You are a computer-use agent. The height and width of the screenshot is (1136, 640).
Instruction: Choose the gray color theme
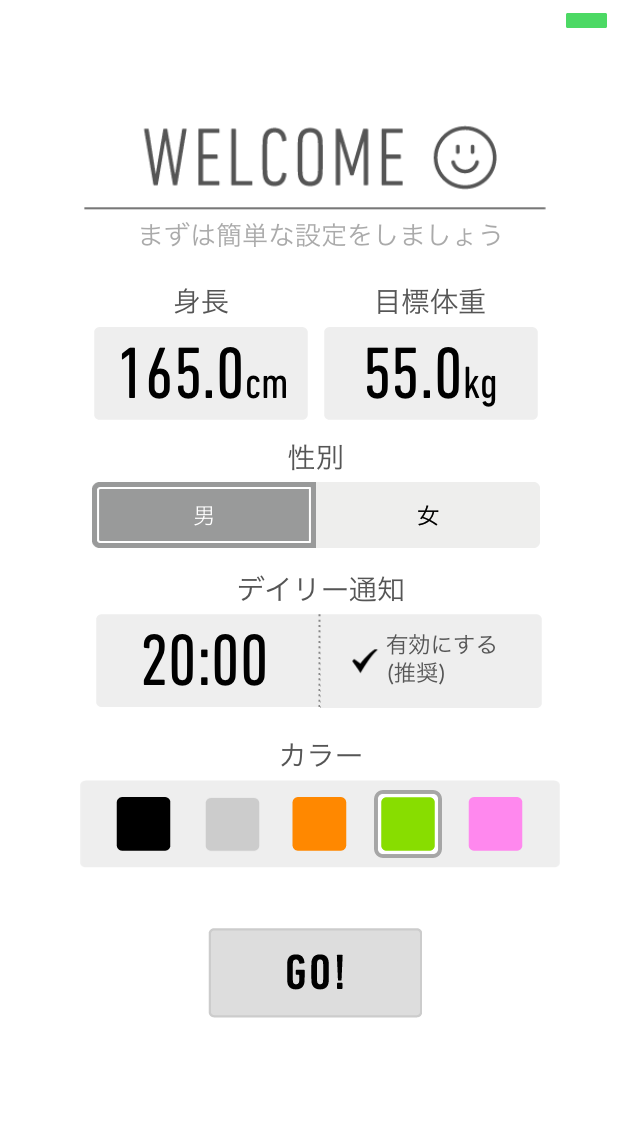(x=232, y=824)
